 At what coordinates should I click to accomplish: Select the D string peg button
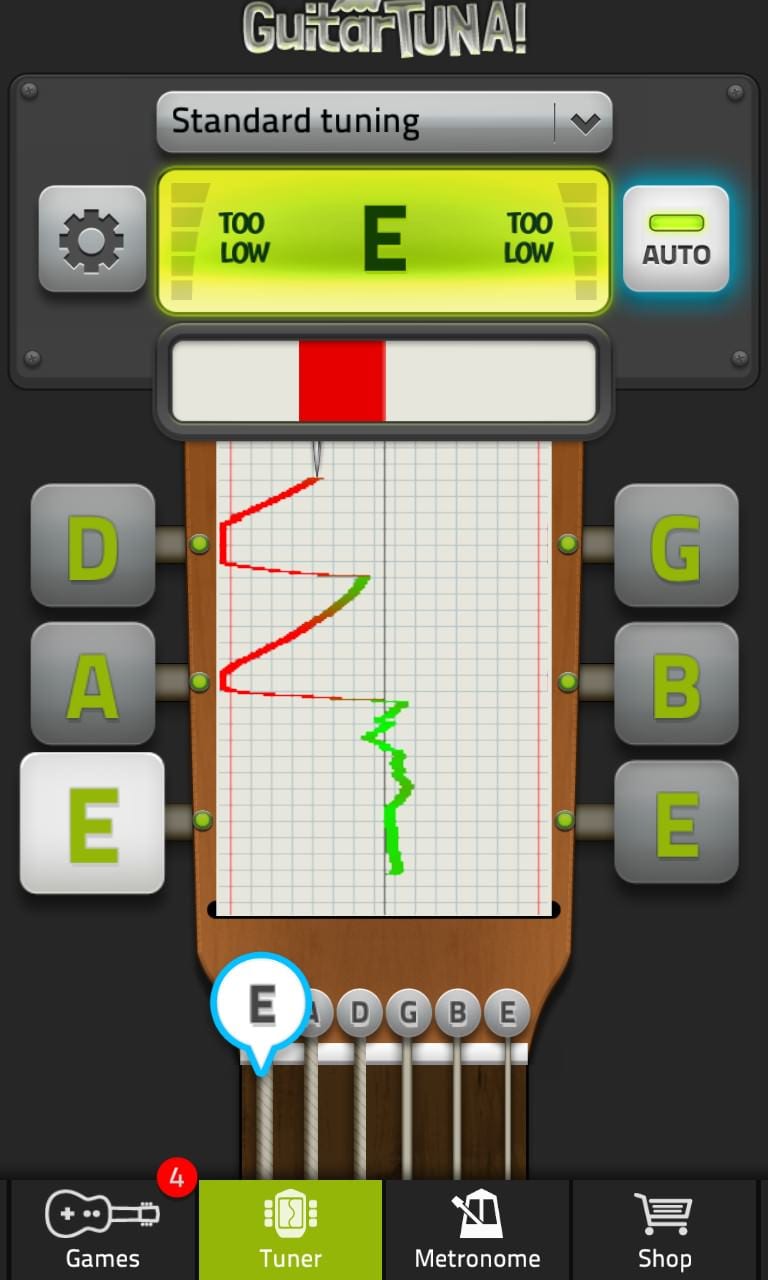tap(92, 546)
